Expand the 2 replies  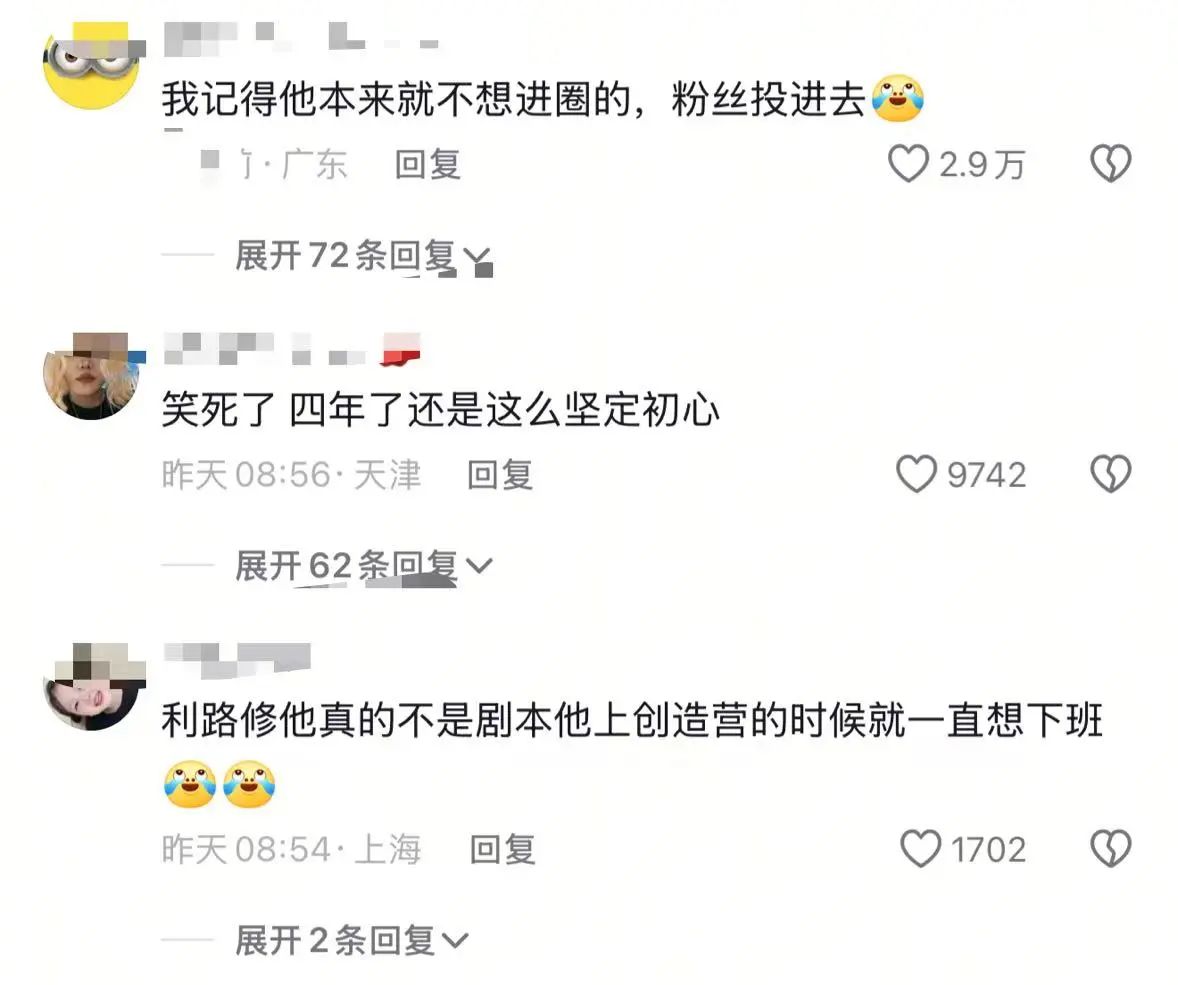(x=350, y=941)
